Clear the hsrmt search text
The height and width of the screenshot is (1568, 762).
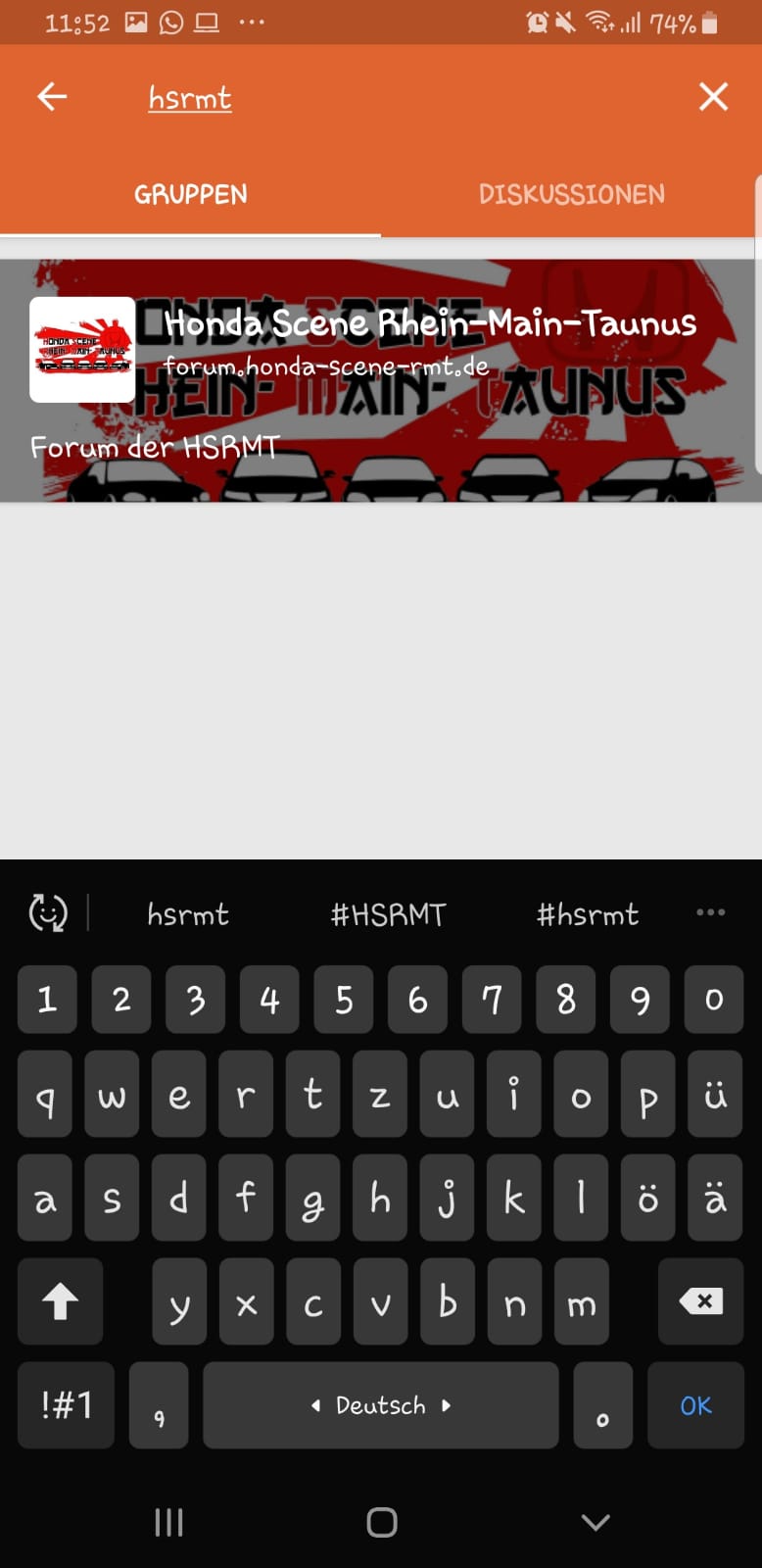click(713, 96)
